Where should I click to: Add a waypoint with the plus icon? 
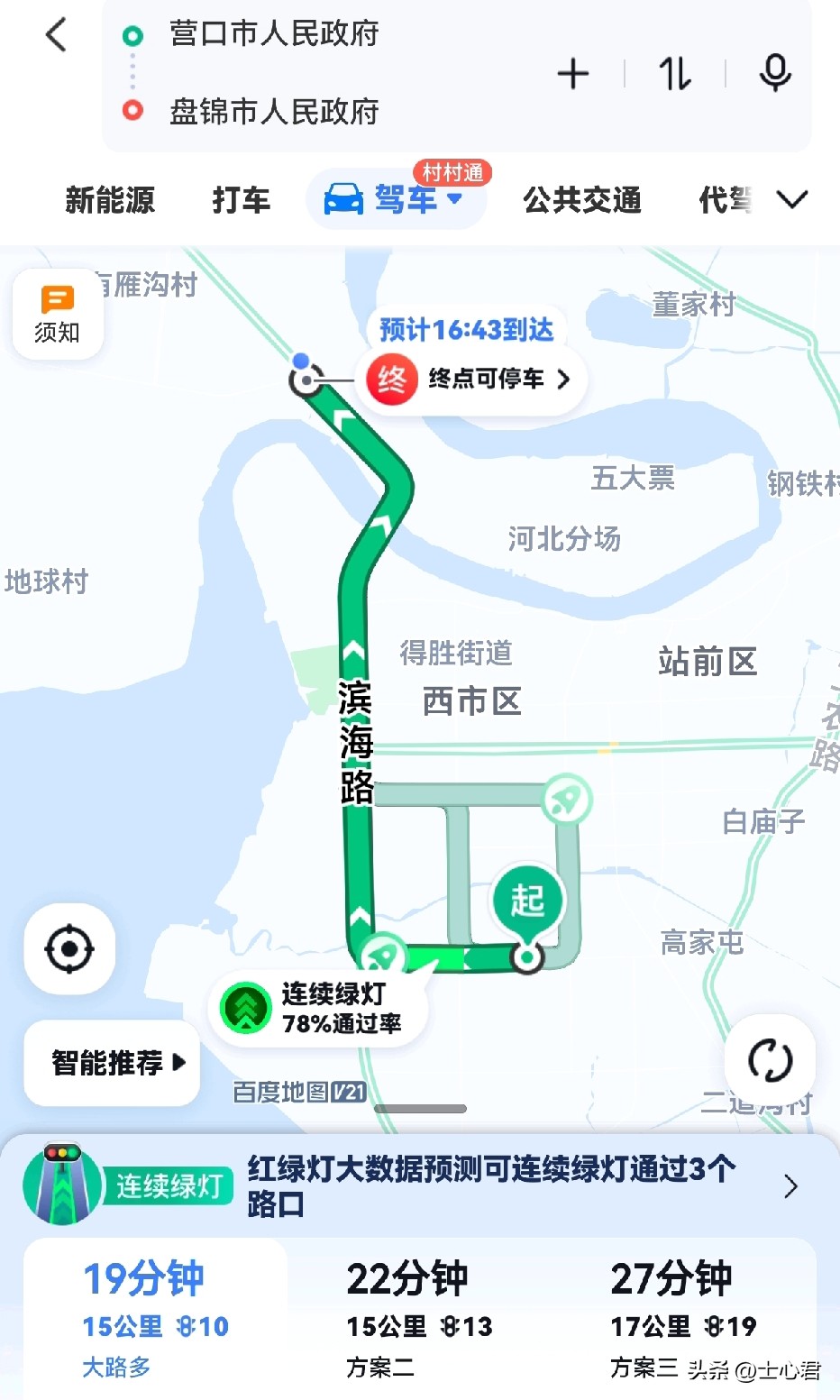(573, 74)
